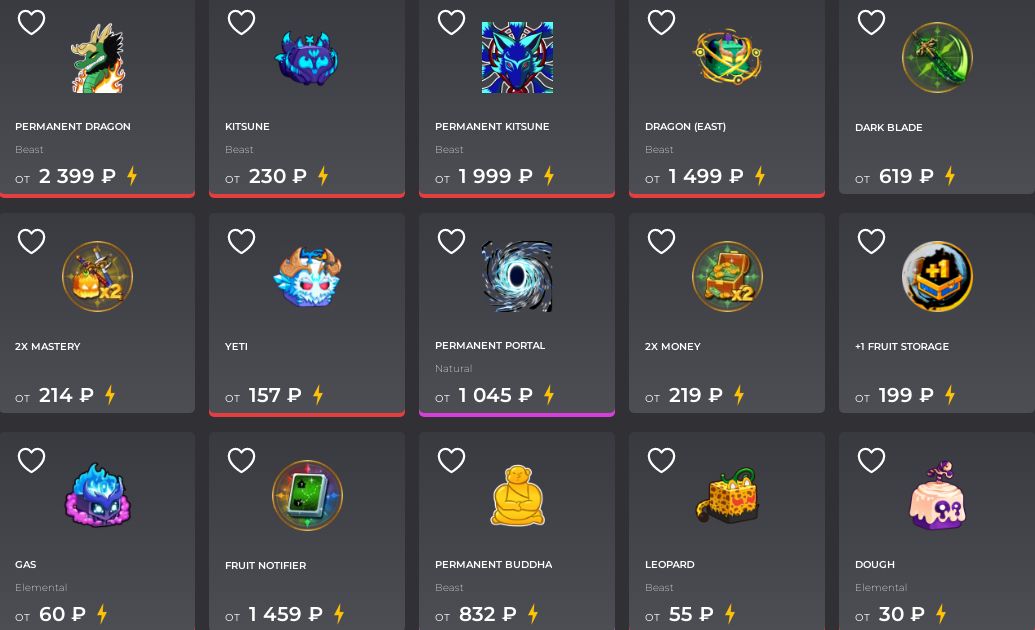Open the Permanent Portal product card
The image size is (1035, 630).
pyautogui.click(x=517, y=314)
